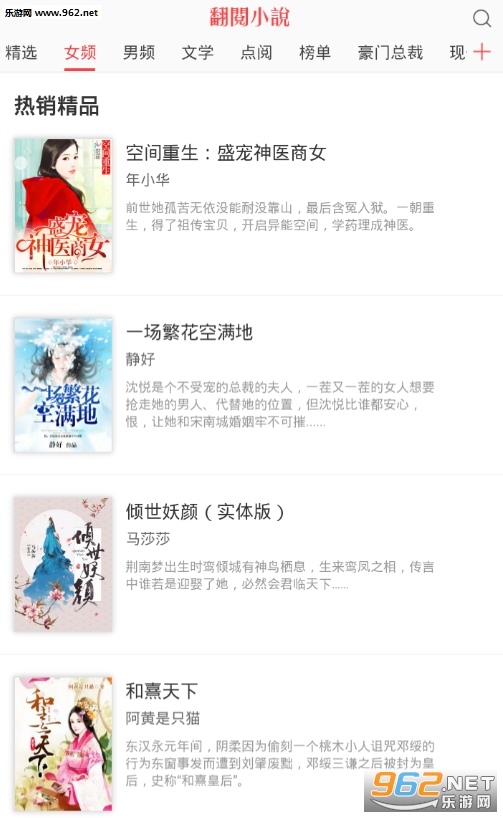The width and height of the screenshot is (503, 818).
Task: Switch to the 精选 tab
Action: [21, 52]
